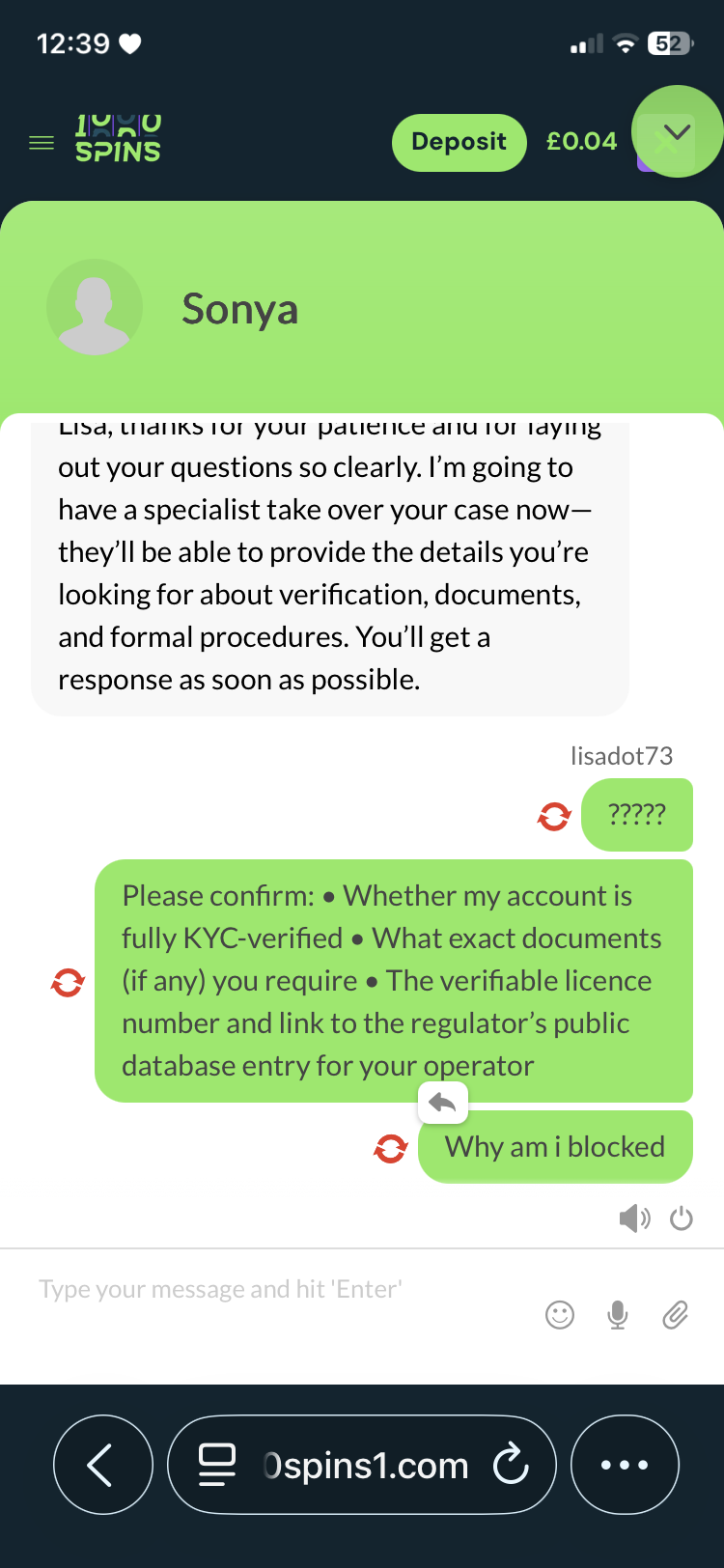This screenshot has height=1568, width=724.
Task: Retry sending the 'Please confirm' message
Action: point(68,983)
